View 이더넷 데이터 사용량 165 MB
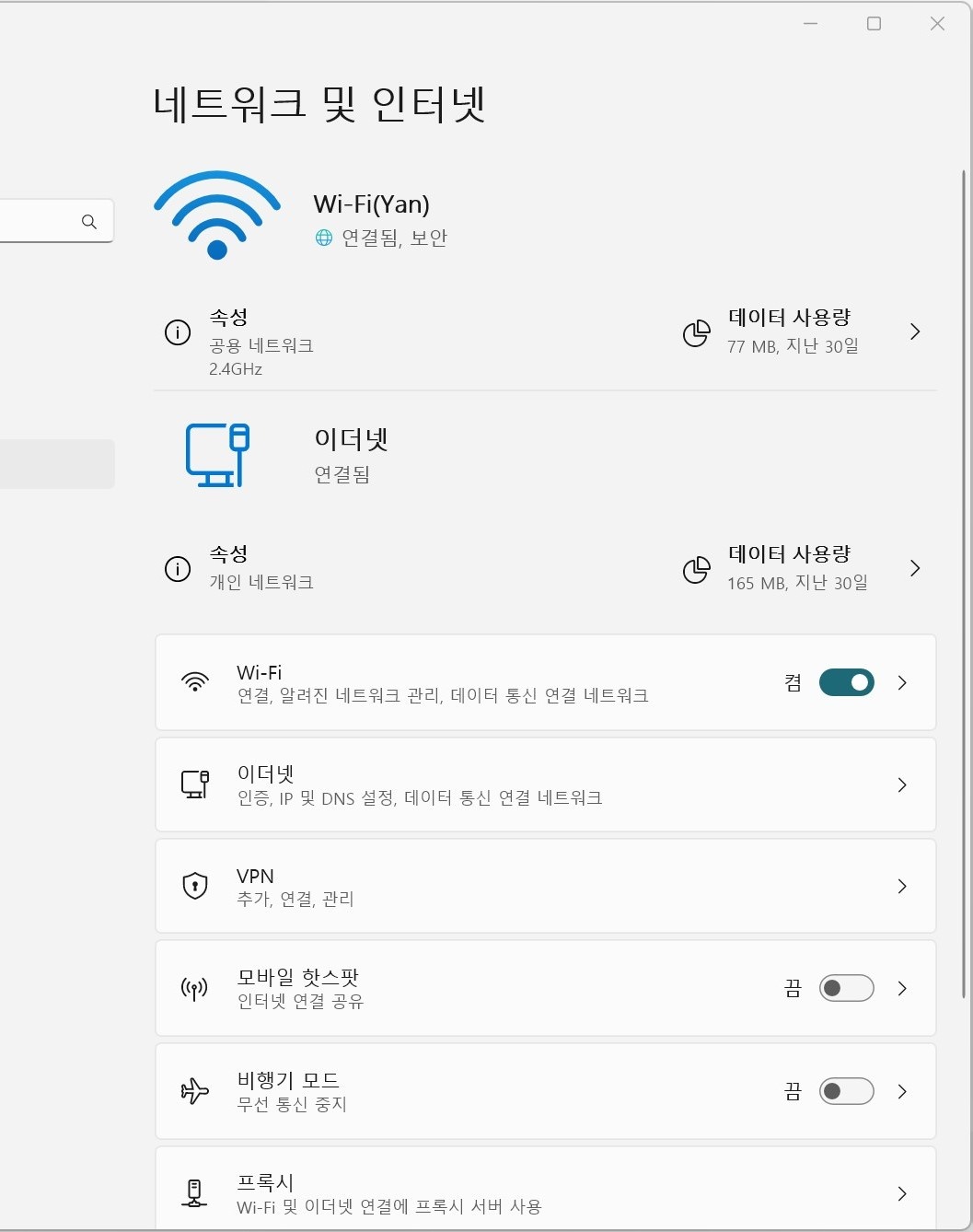The image size is (973, 1232). (x=799, y=568)
